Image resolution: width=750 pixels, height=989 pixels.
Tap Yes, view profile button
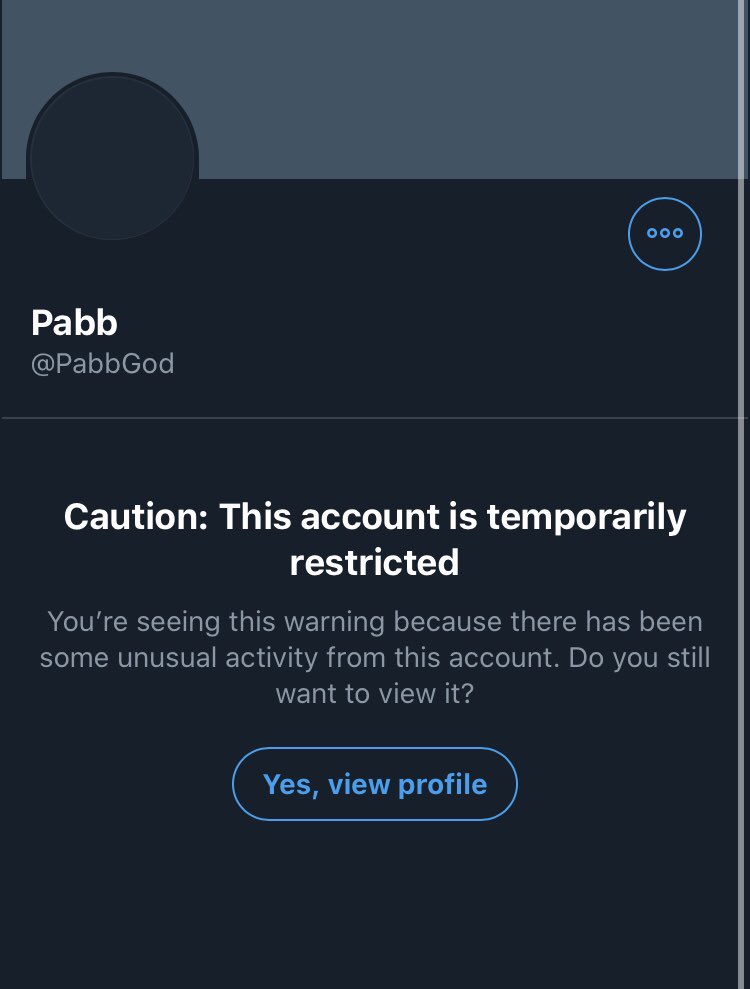375,784
